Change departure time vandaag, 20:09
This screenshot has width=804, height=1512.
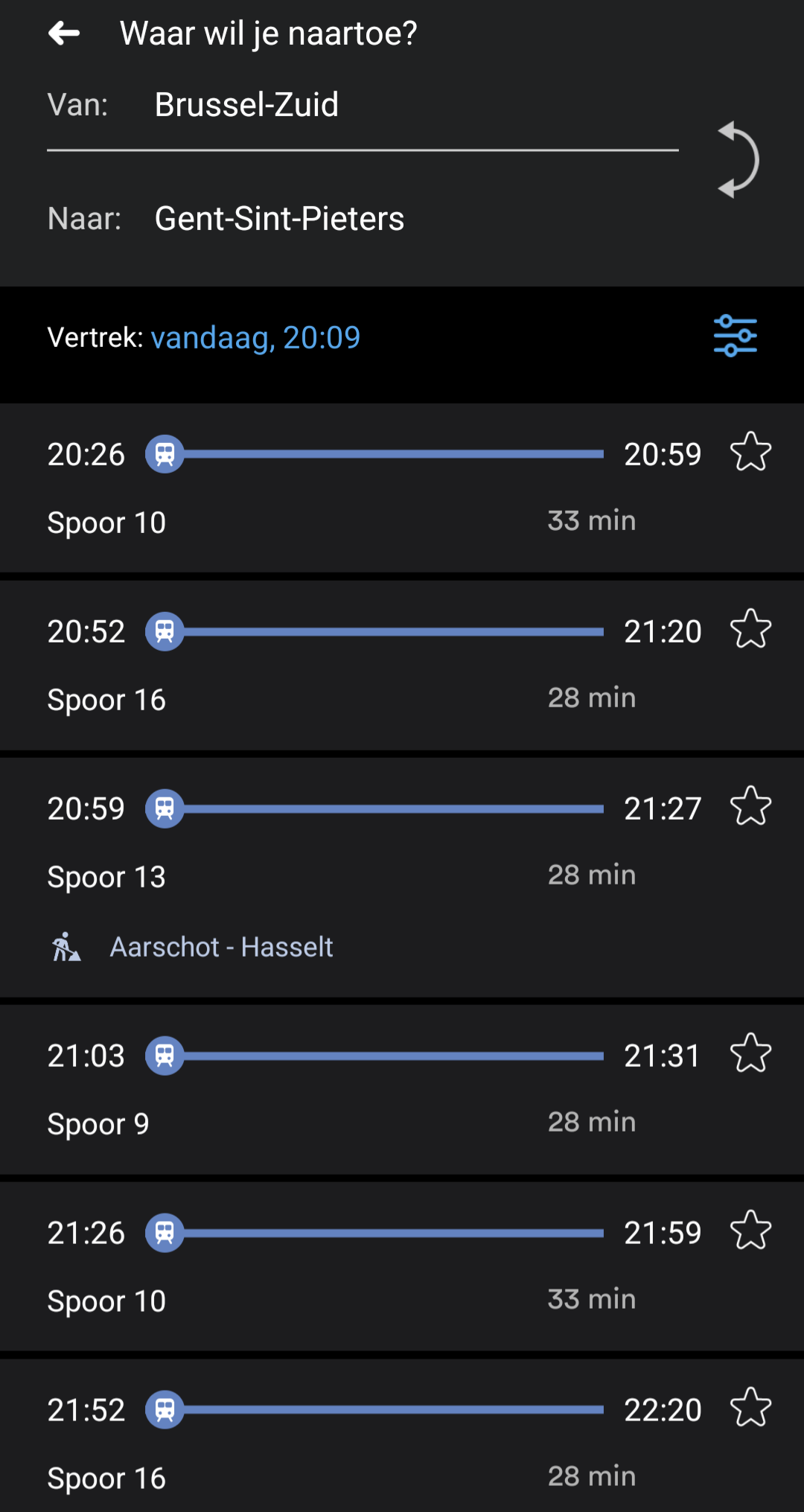255,338
